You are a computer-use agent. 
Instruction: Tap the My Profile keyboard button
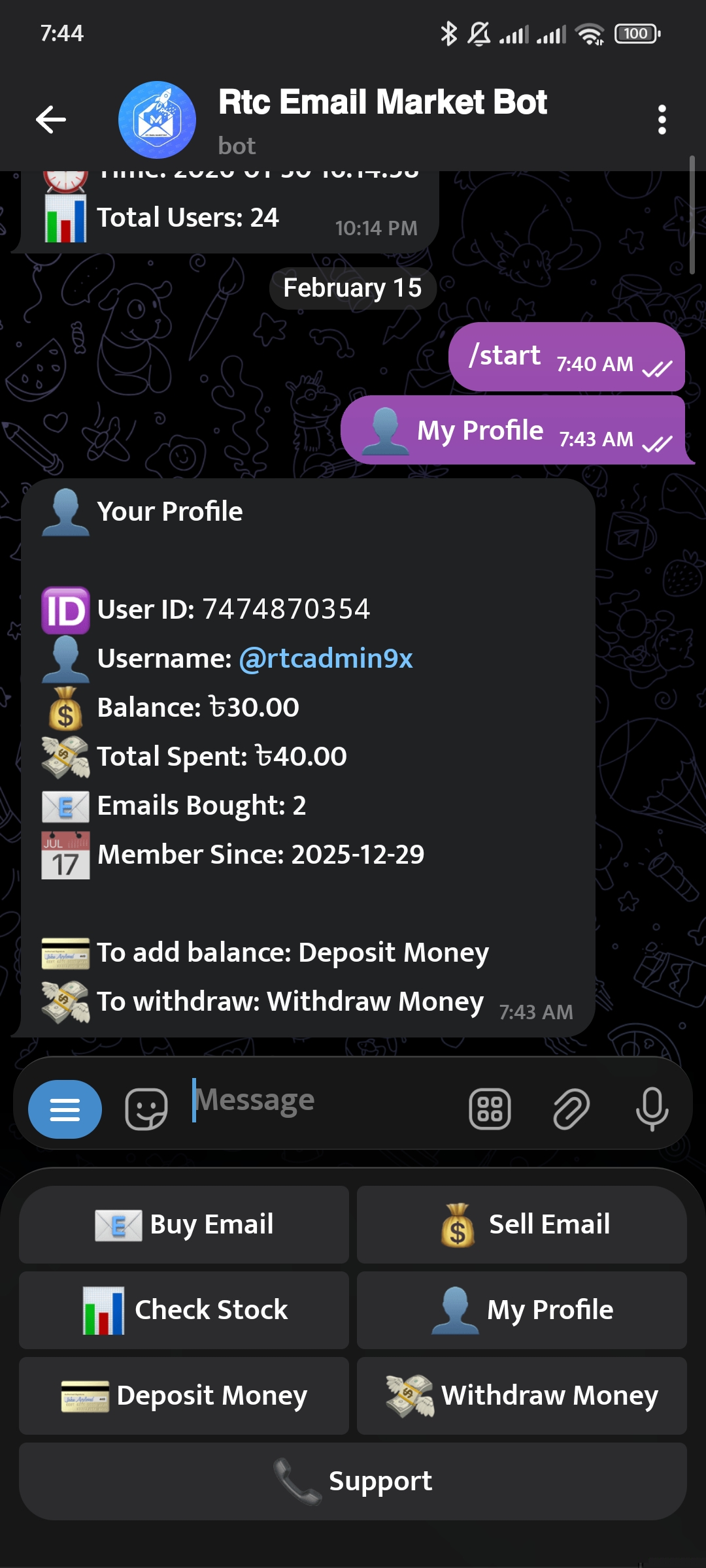(522, 1310)
